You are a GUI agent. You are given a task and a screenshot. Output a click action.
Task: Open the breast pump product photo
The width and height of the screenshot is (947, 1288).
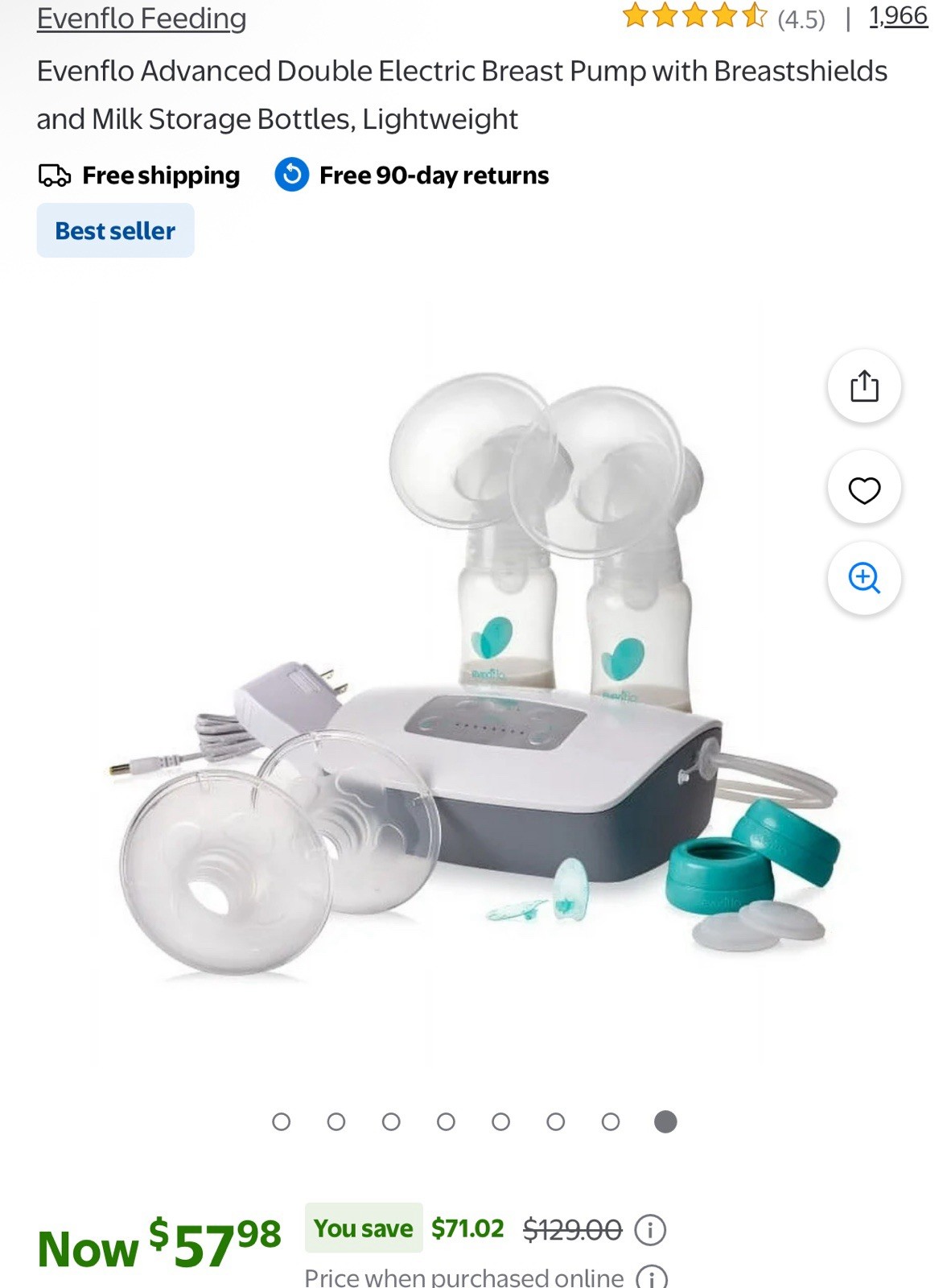pos(475,684)
